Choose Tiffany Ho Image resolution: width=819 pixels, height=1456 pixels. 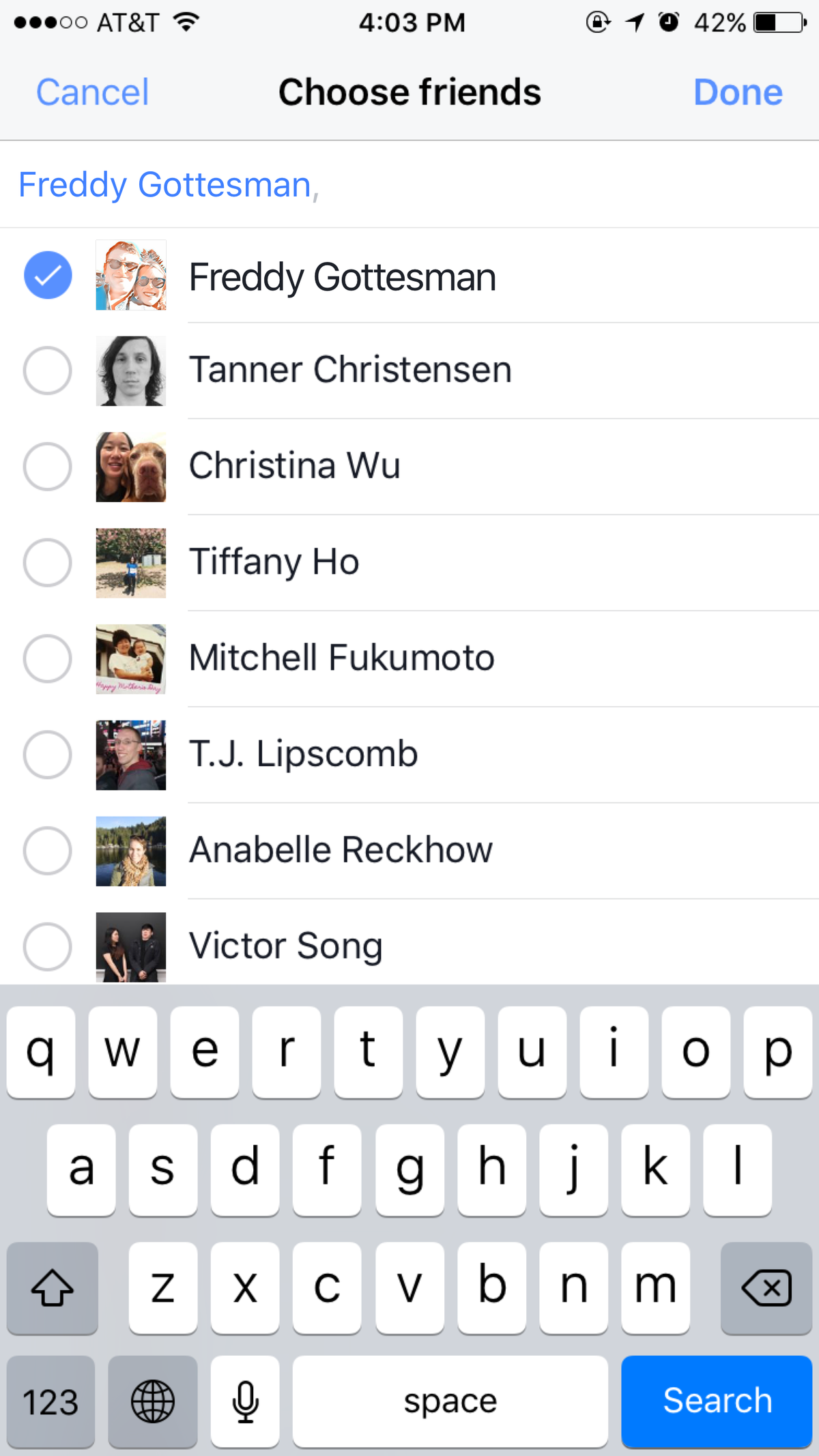48,563
